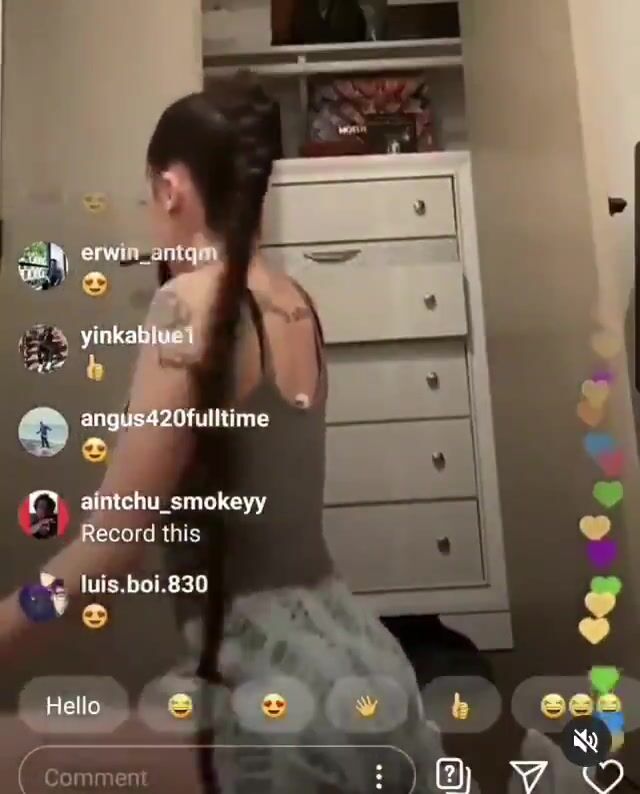Send the laughing emoji quick reaction

[180, 706]
